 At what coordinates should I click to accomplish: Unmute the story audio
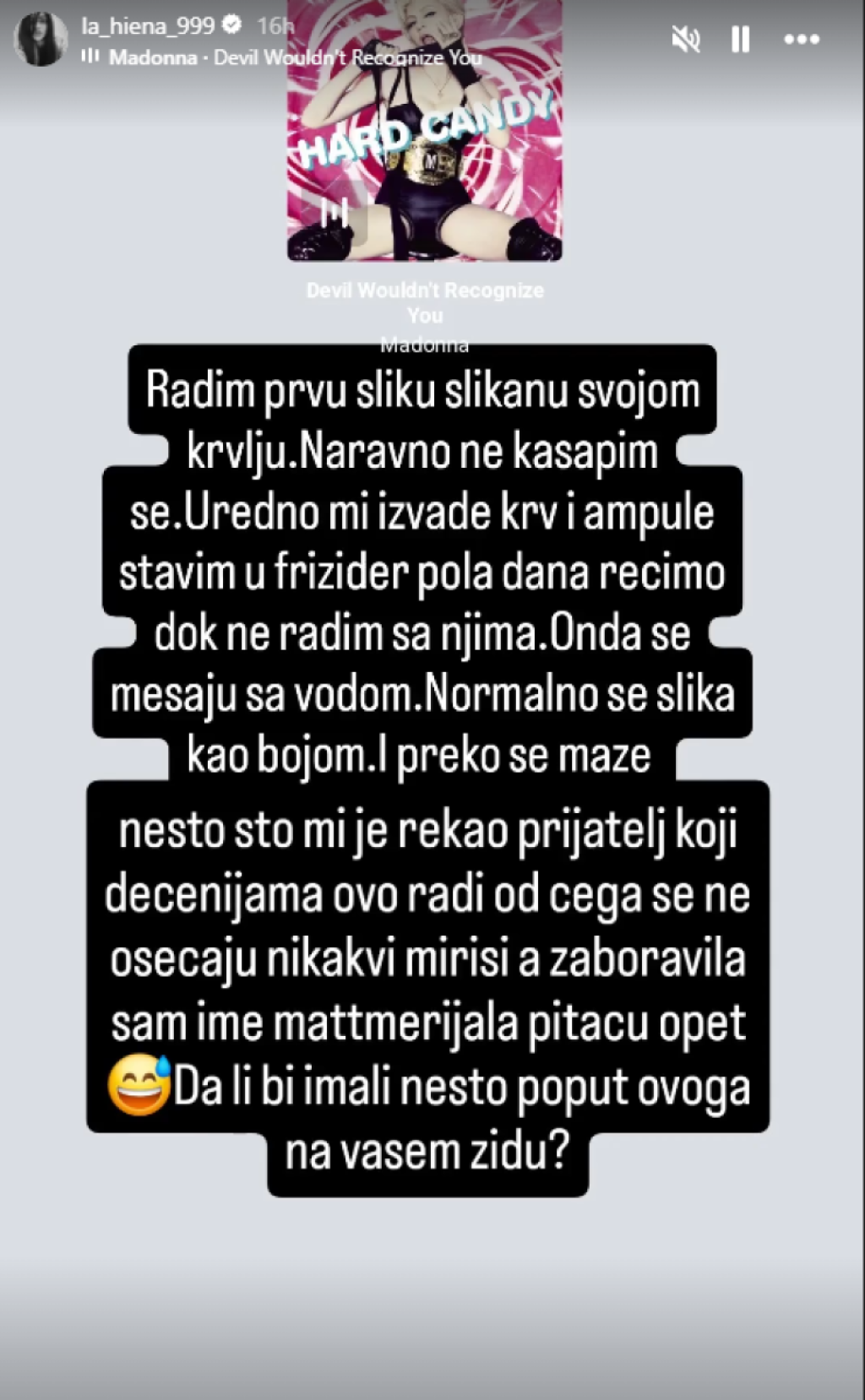click(685, 39)
